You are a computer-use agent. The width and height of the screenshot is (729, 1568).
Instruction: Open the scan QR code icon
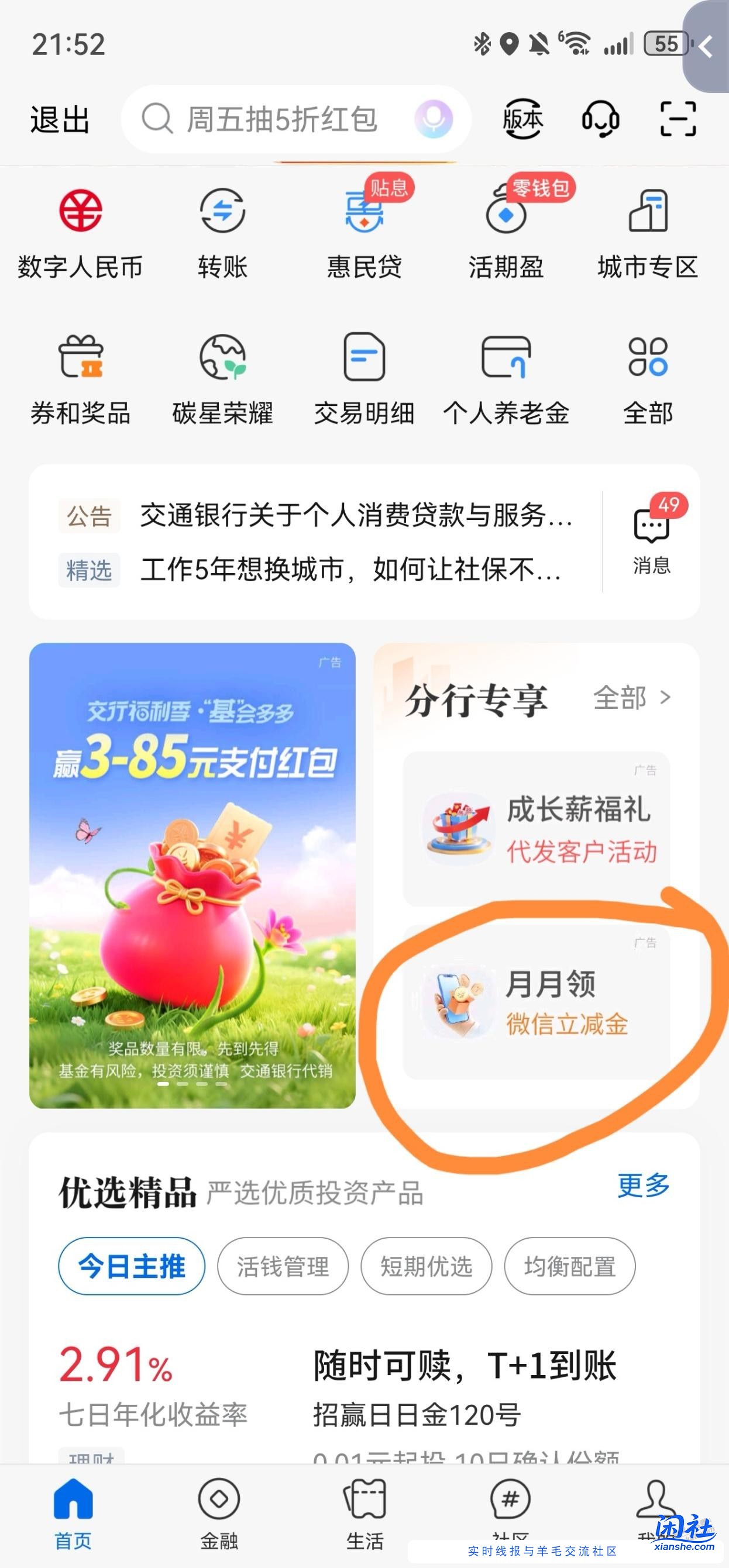pos(678,119)
